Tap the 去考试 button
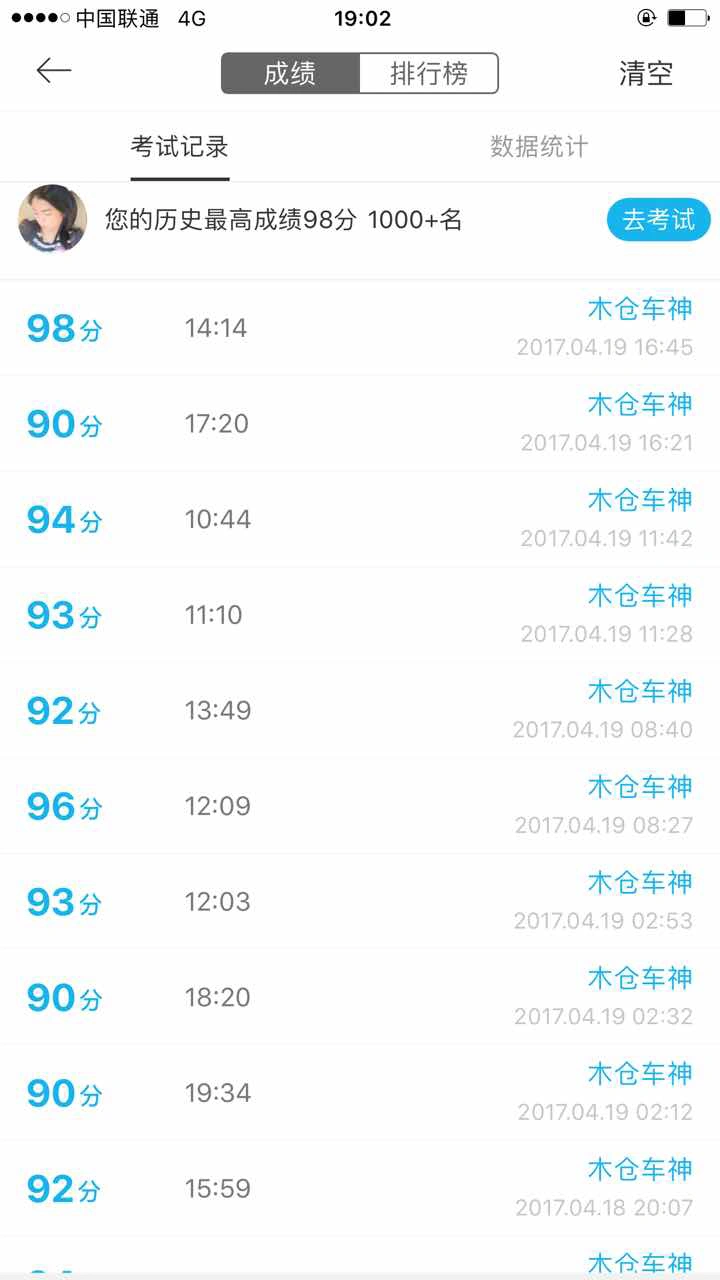The width and height of the screenshot is (720, 1280). click(659, 220)
